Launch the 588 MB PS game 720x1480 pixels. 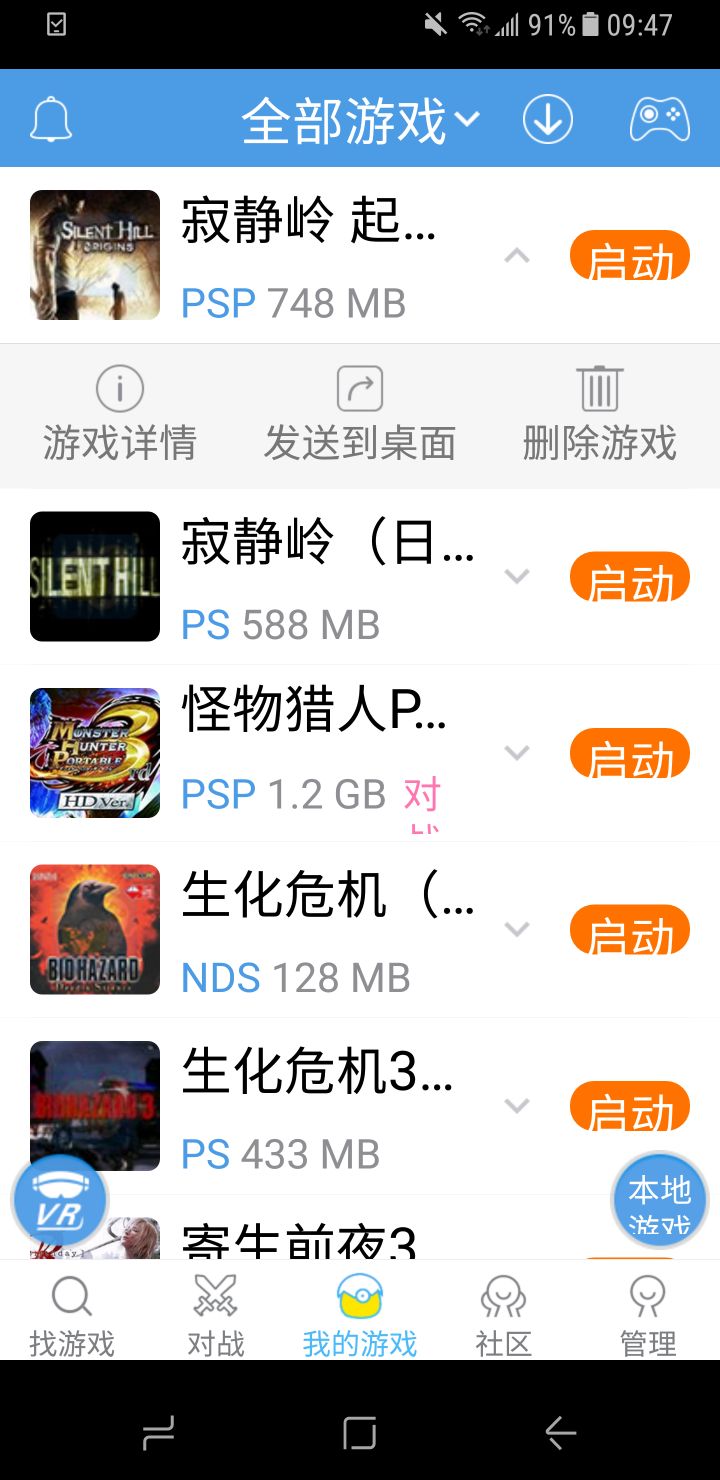point(629,577)
